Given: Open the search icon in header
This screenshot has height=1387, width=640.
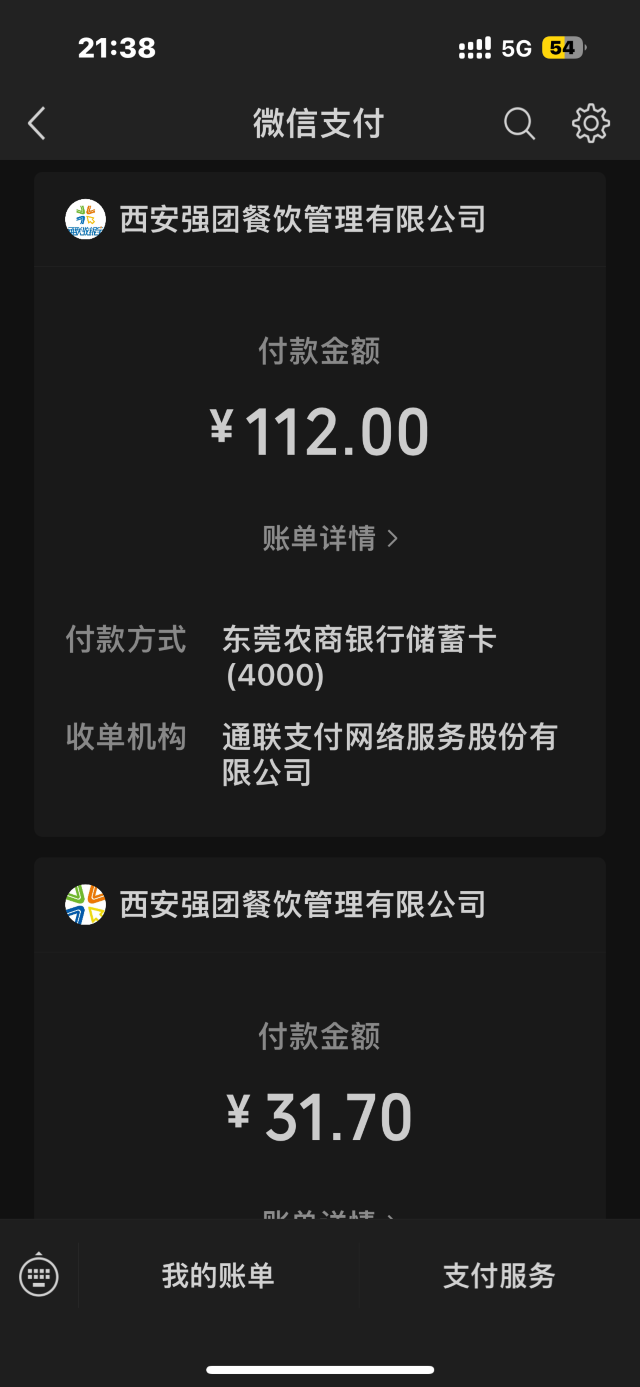Looking at the screenshot, I should click(x=519, y=124).
